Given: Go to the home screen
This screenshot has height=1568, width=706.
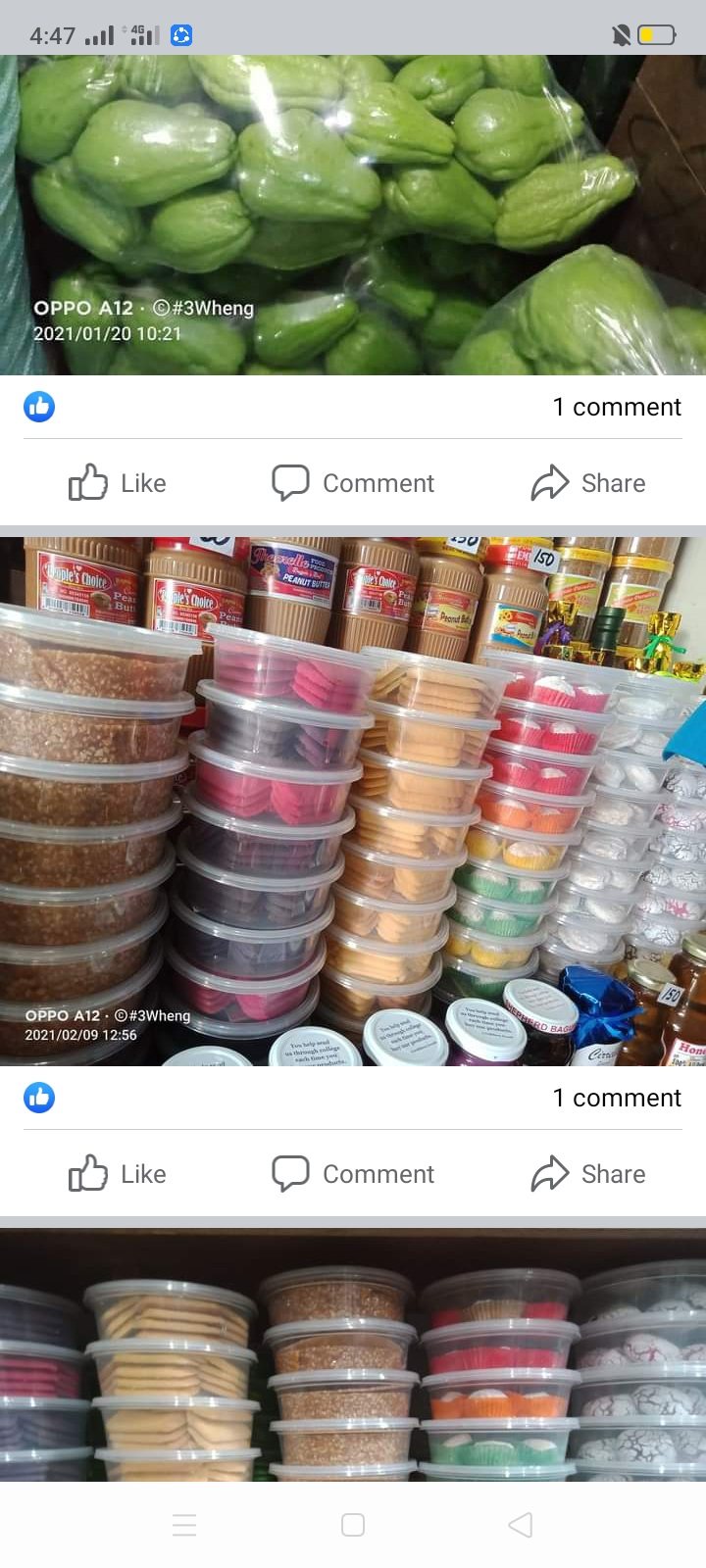Looking at the screenshot, I should click(x=353, y=1525).
